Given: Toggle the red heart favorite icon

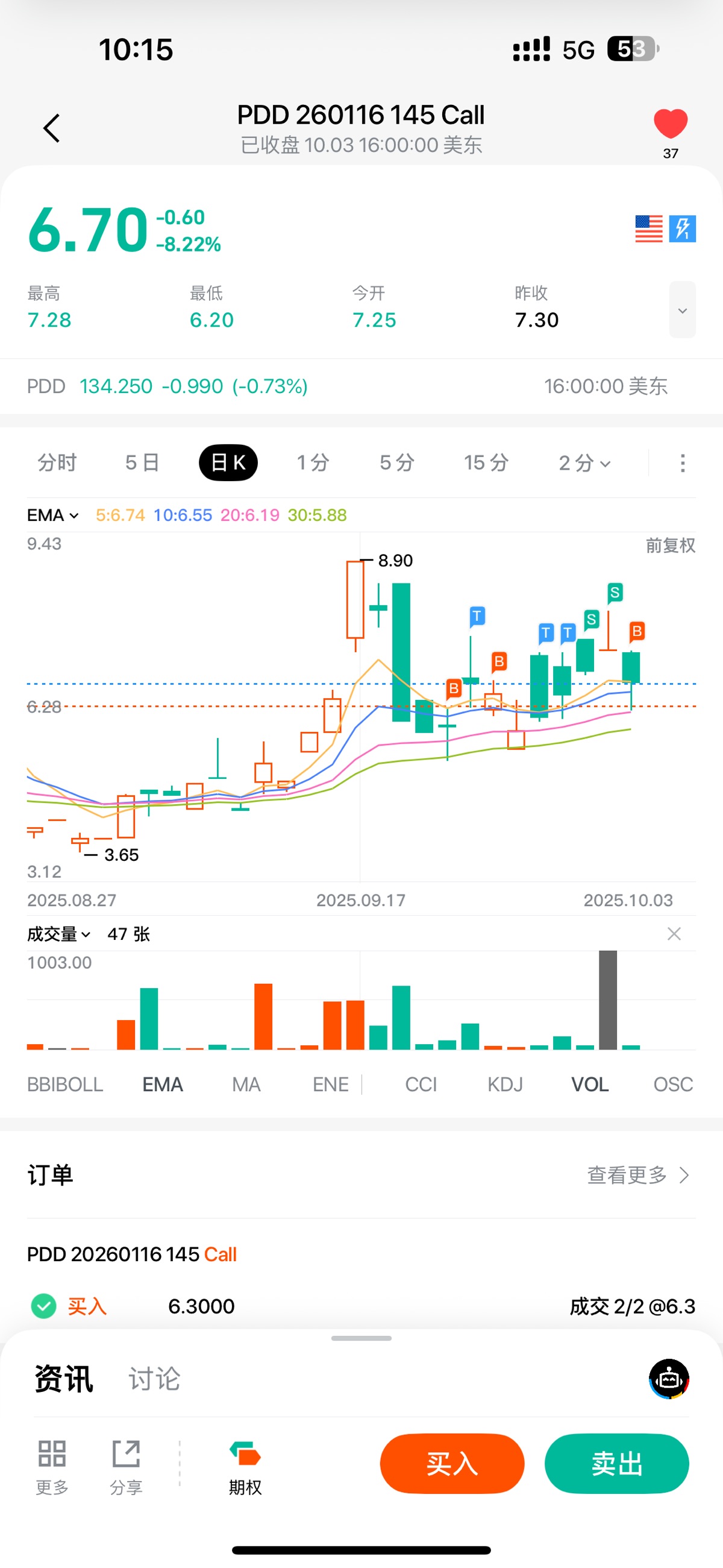Looking at the screenshot, I should pos(670,124).
